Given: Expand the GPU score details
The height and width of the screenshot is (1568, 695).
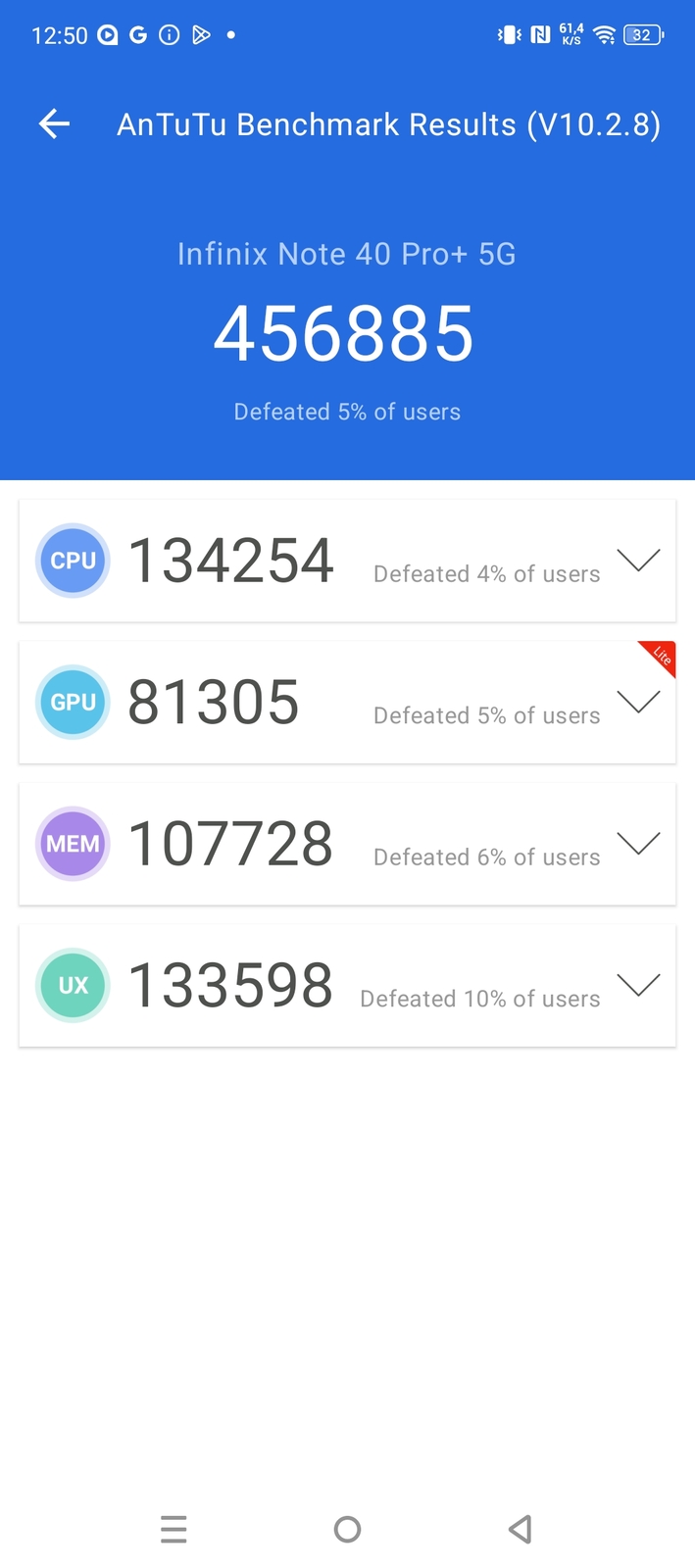Looking at the screenshot, I should [x=638, y=702].
